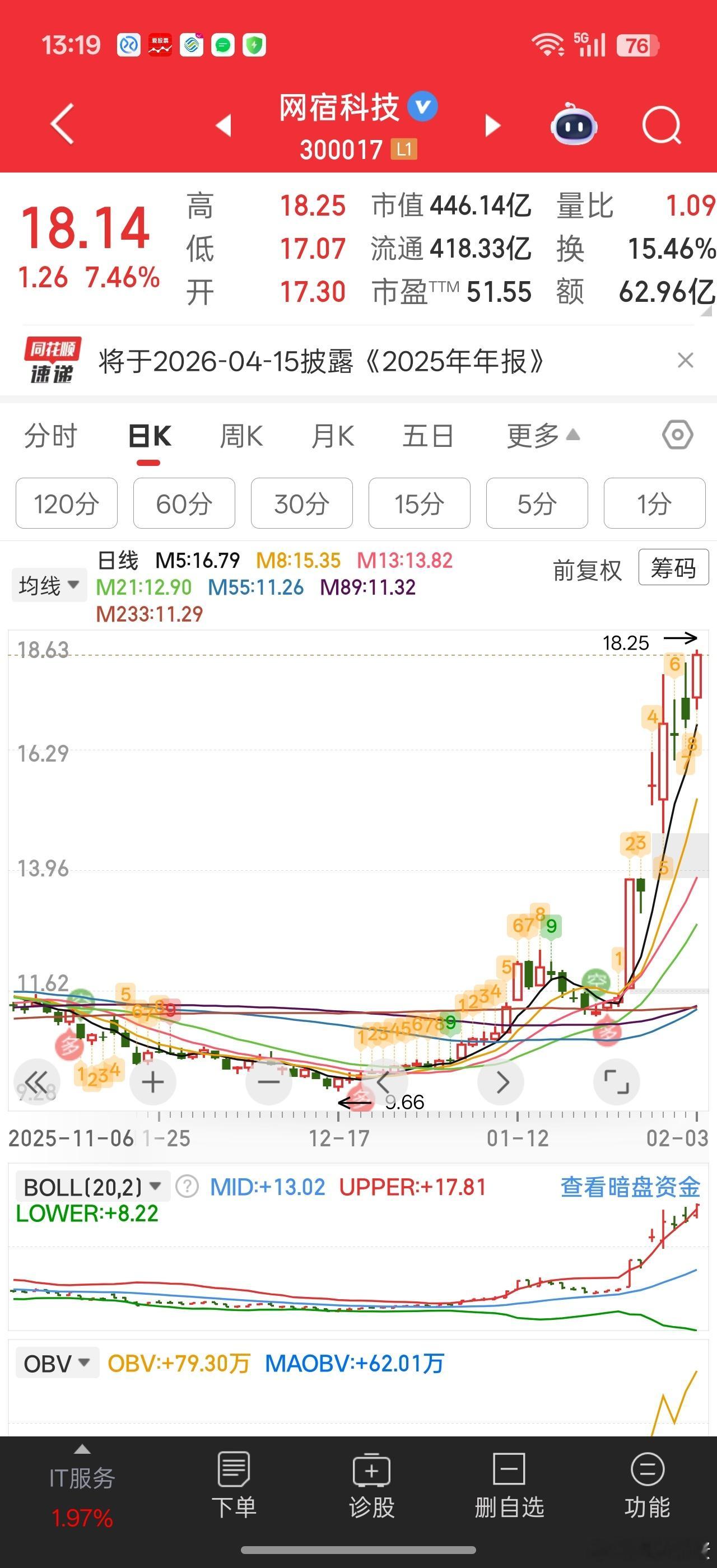The height and width of the screenshot is (1568, 717).
Task: Open the 均线 moving average dropdown
Action: pos(49,584)
